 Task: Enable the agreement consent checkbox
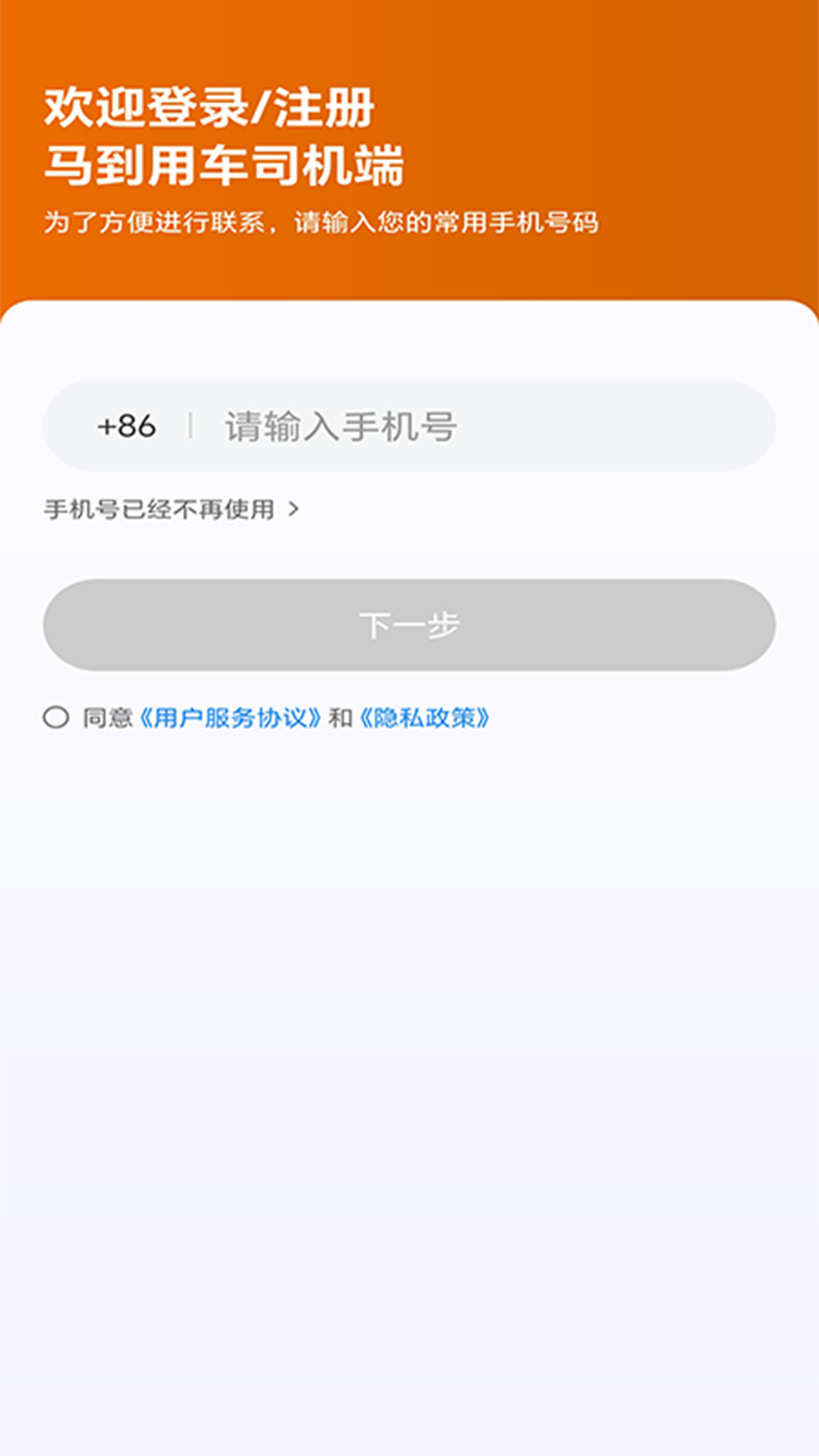55,717
